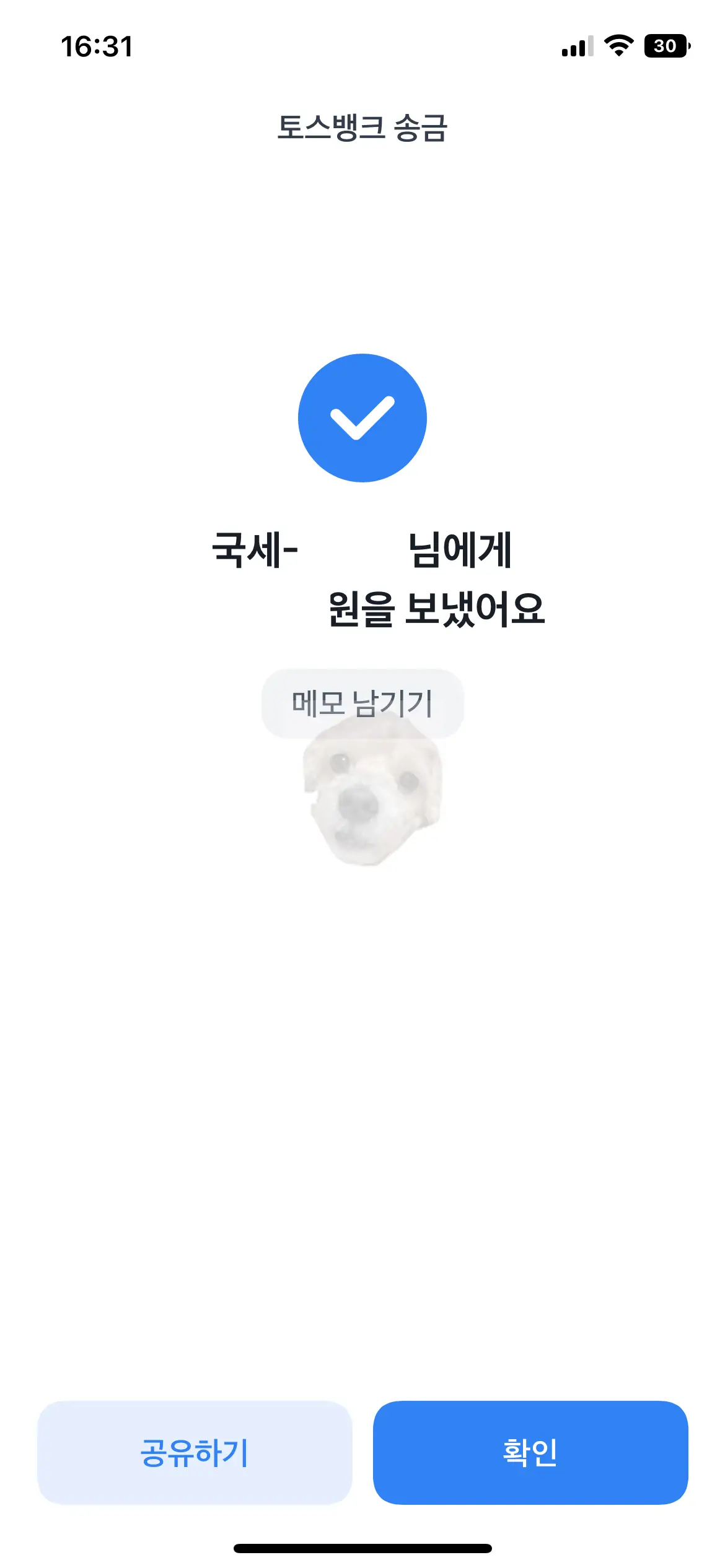Viewport: 725px width, 1568px height.
Task: Tap the blue checkmark success icon
Action: click(x=362, y=418)
